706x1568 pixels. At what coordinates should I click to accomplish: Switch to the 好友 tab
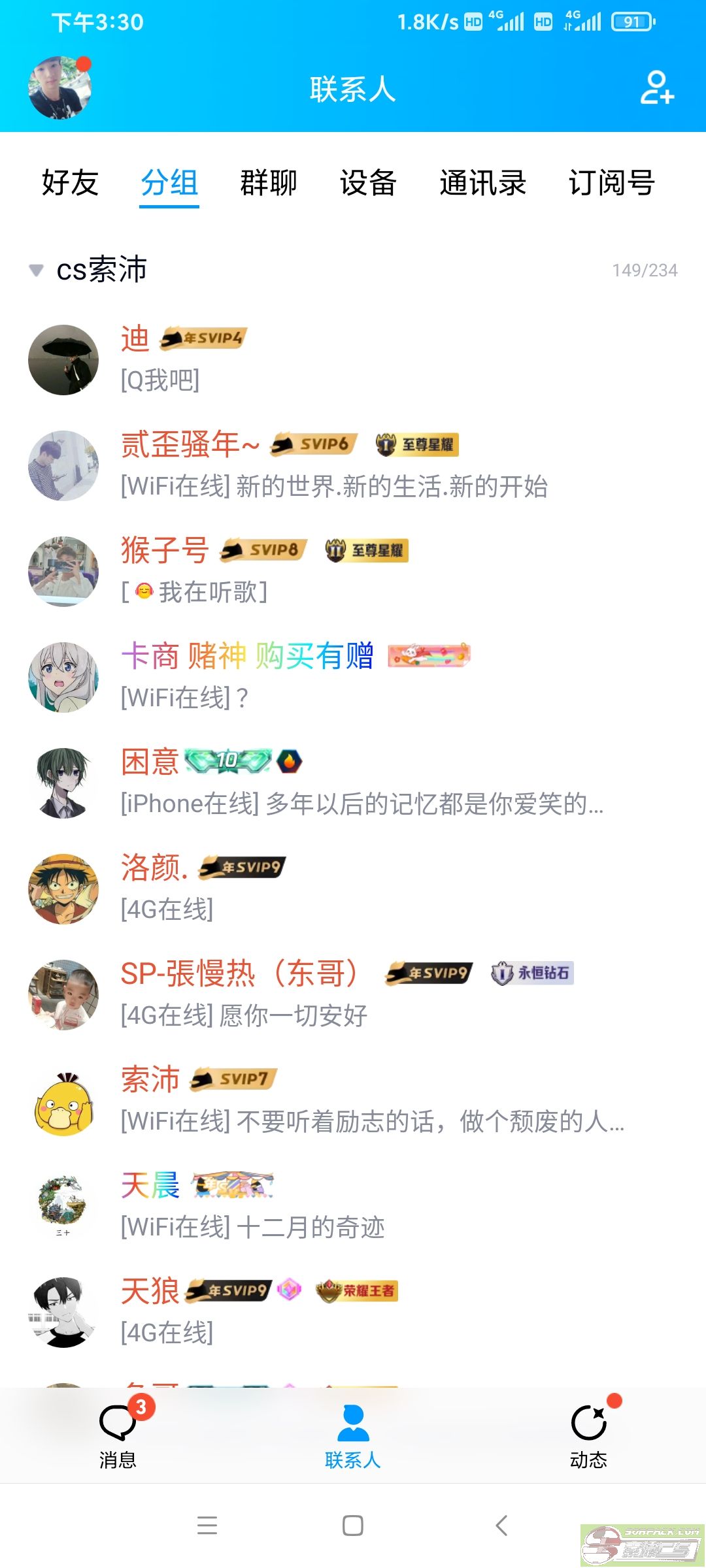[70, 182]
